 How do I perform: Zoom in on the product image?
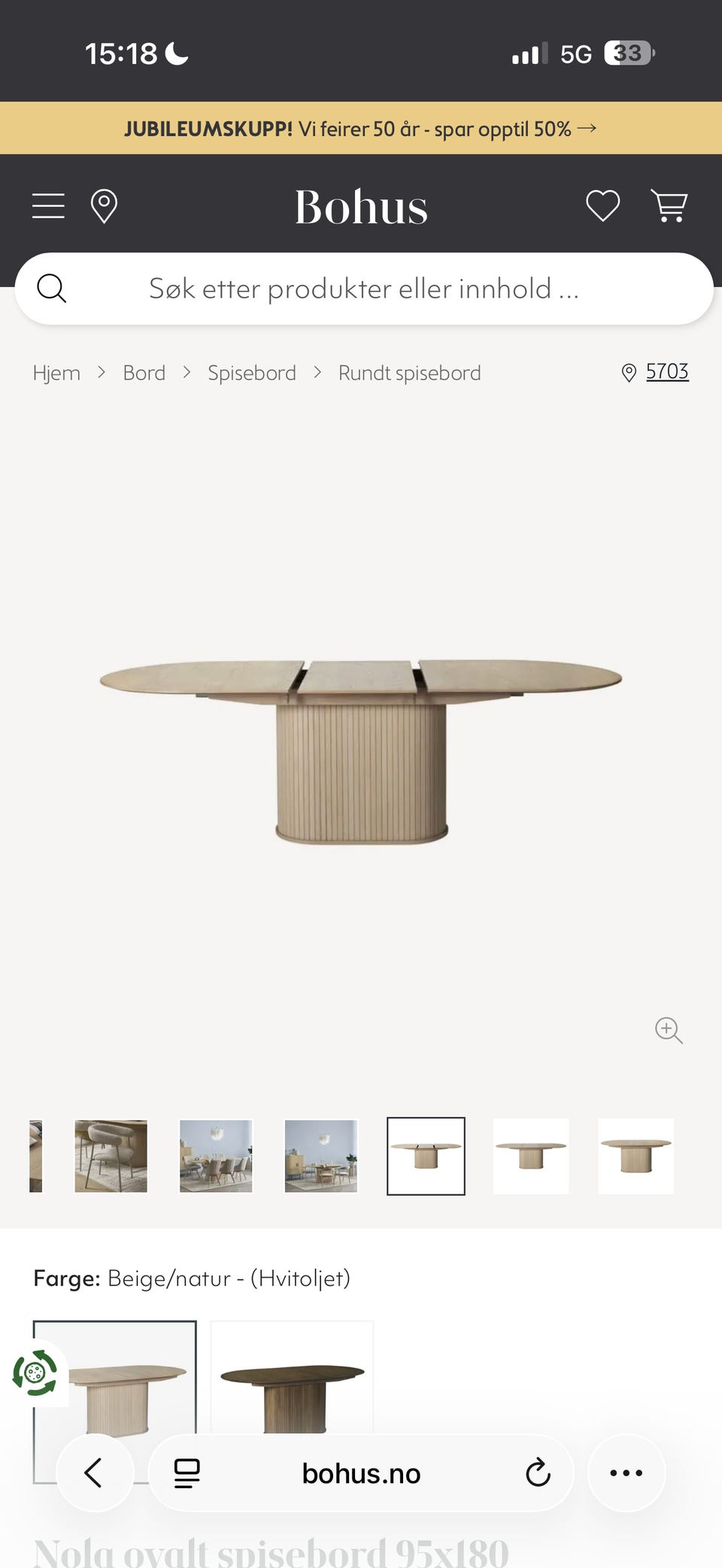point(669,1030)
